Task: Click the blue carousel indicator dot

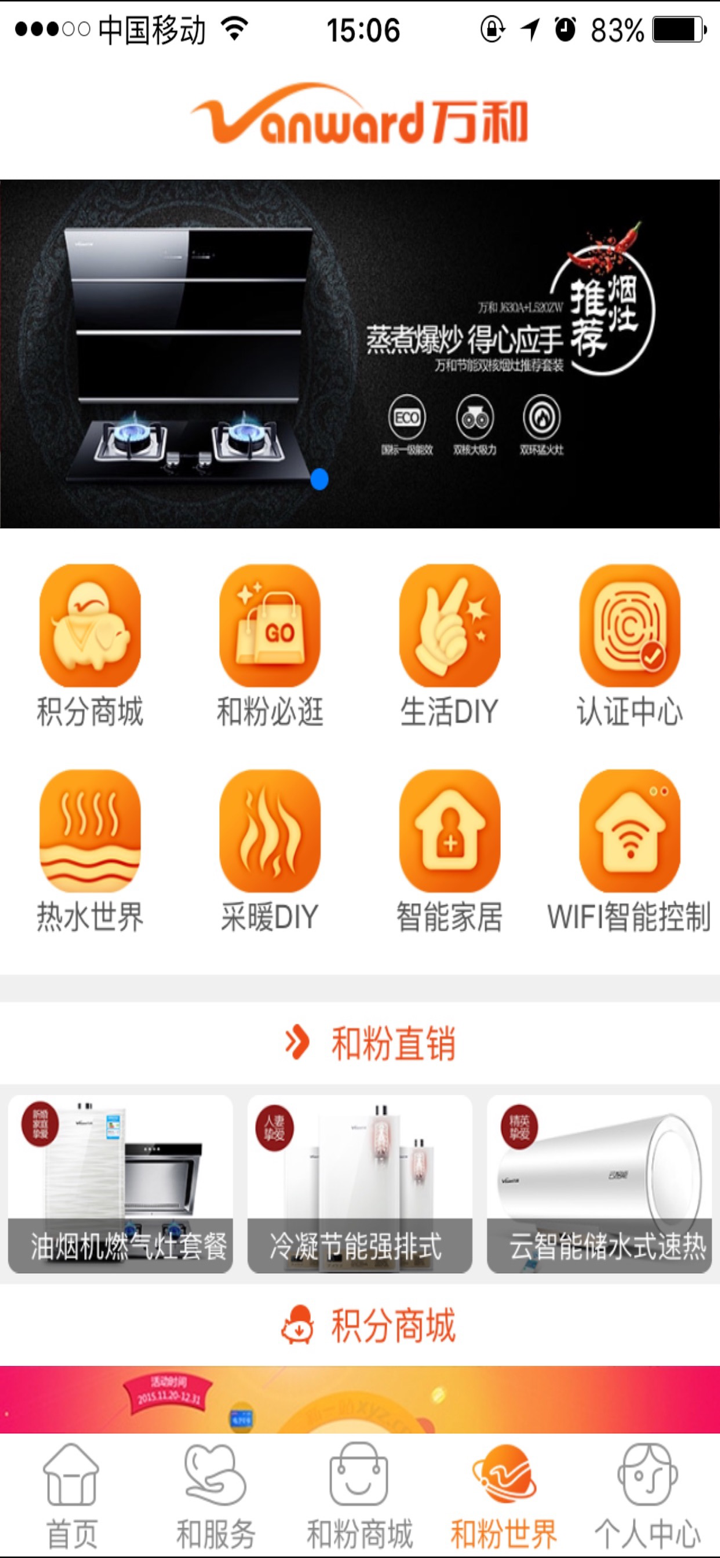Action: (x=320, y=480)
